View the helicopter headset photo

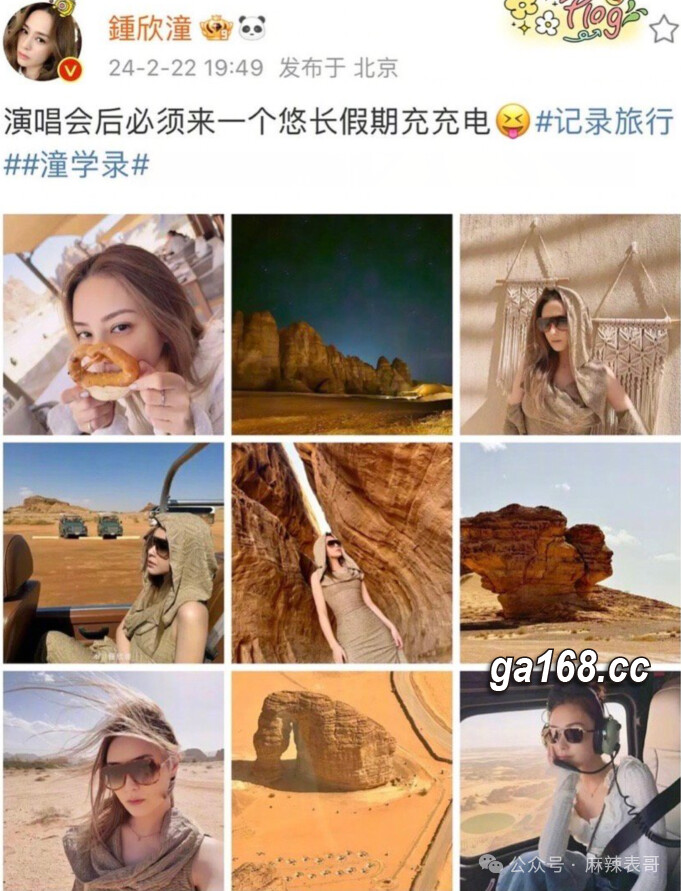569,781
